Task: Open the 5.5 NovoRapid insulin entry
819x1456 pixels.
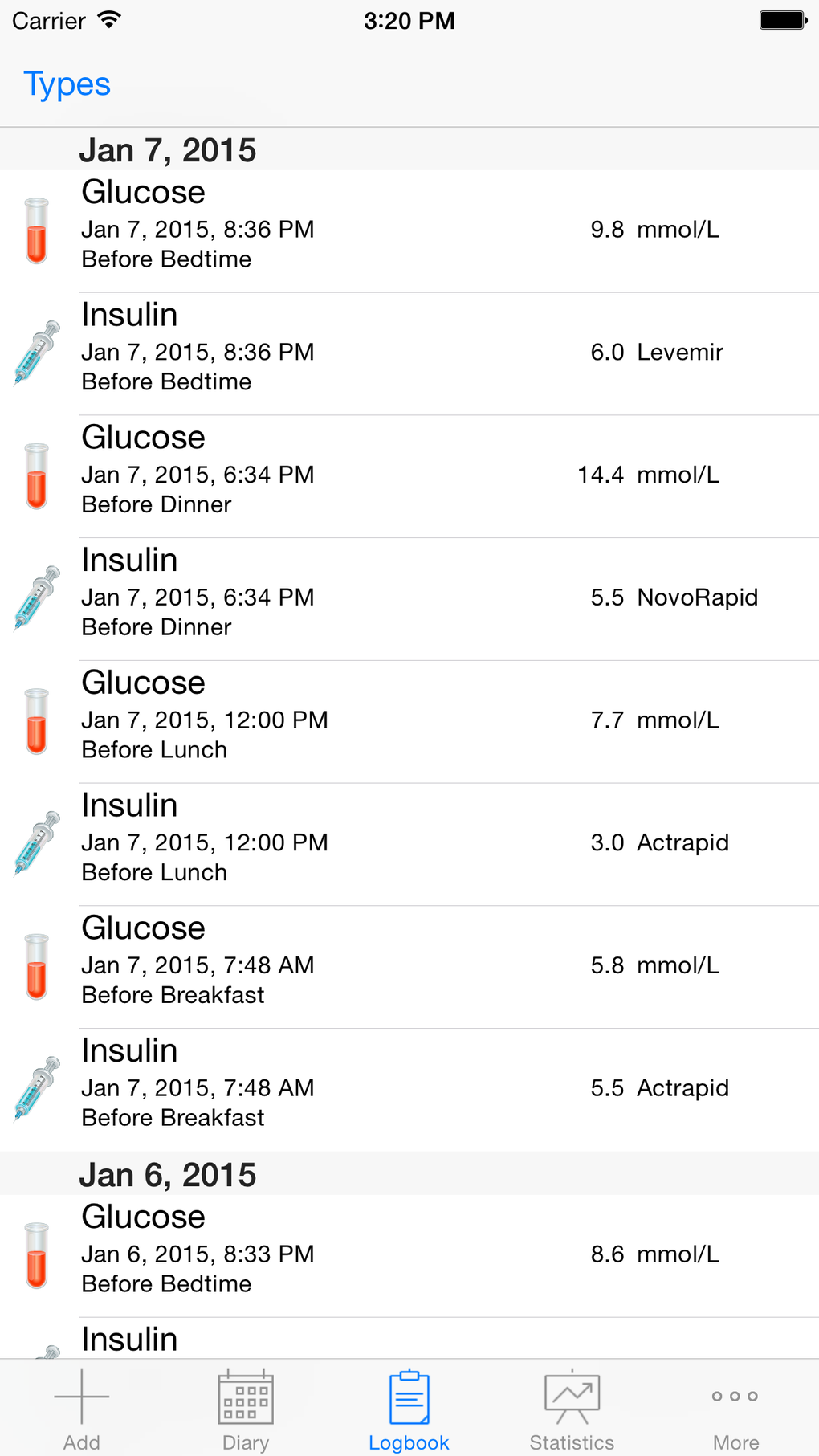Action: click(x=409, y=599)
